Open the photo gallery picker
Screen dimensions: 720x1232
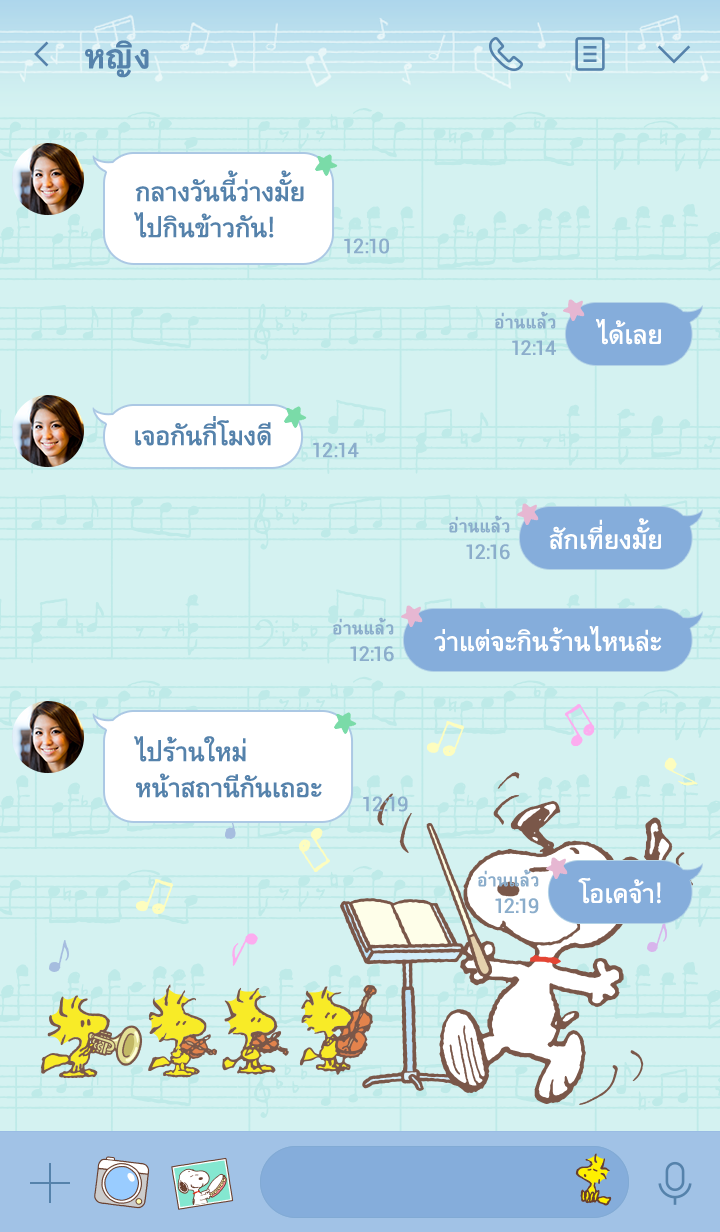pos(201,1183)
